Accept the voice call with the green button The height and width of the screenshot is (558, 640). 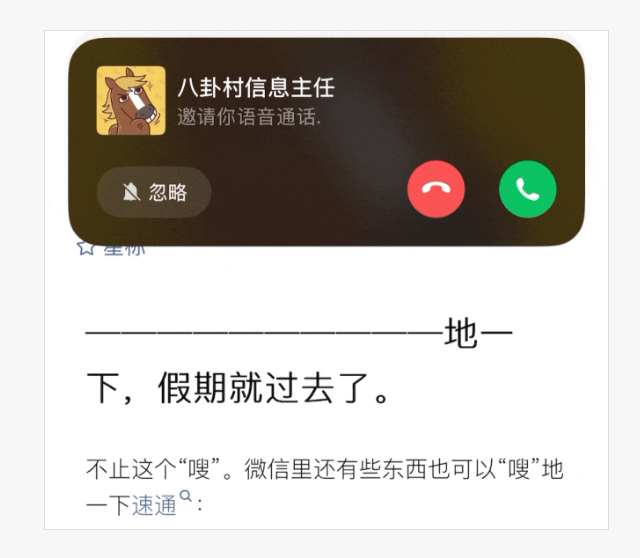tap(527, 189)
